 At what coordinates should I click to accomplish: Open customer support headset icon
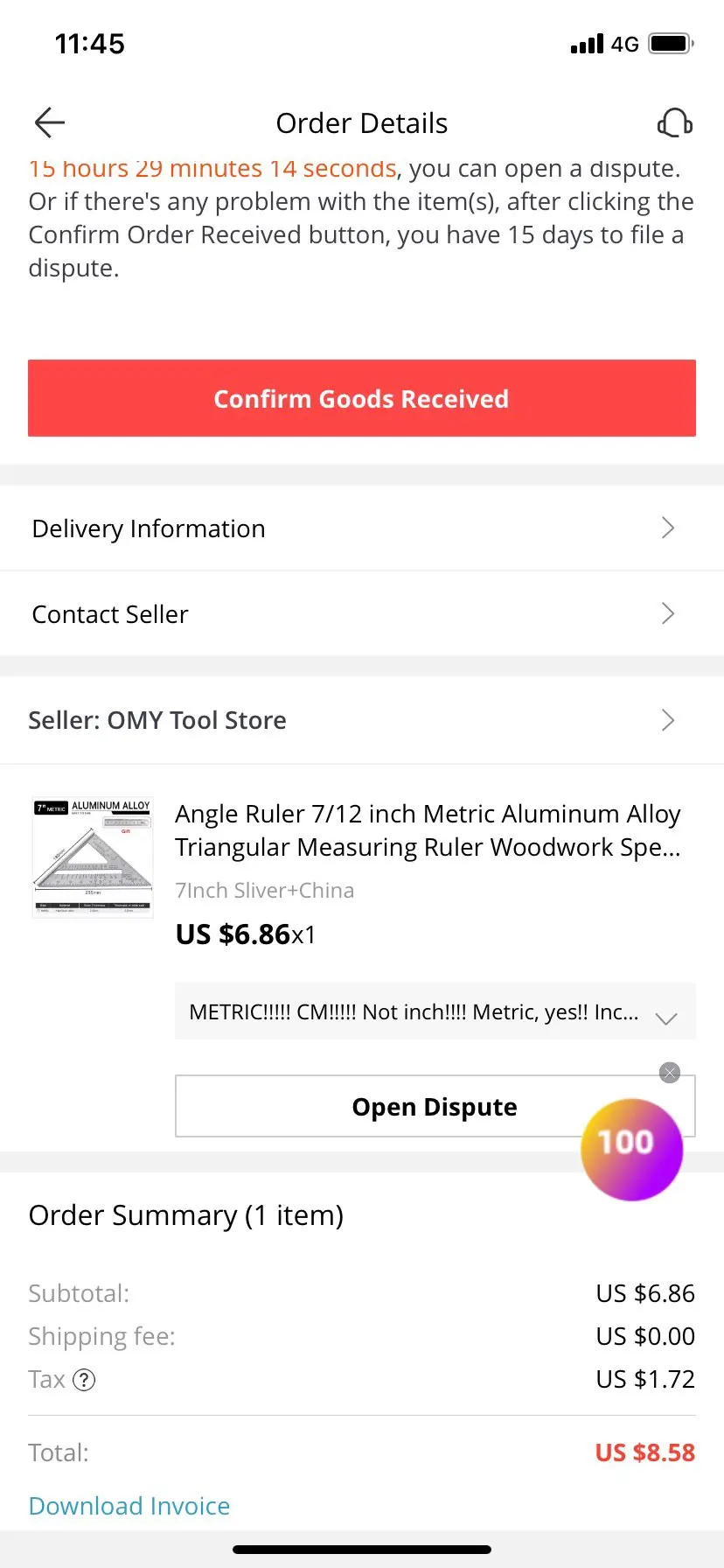(674, 122)
